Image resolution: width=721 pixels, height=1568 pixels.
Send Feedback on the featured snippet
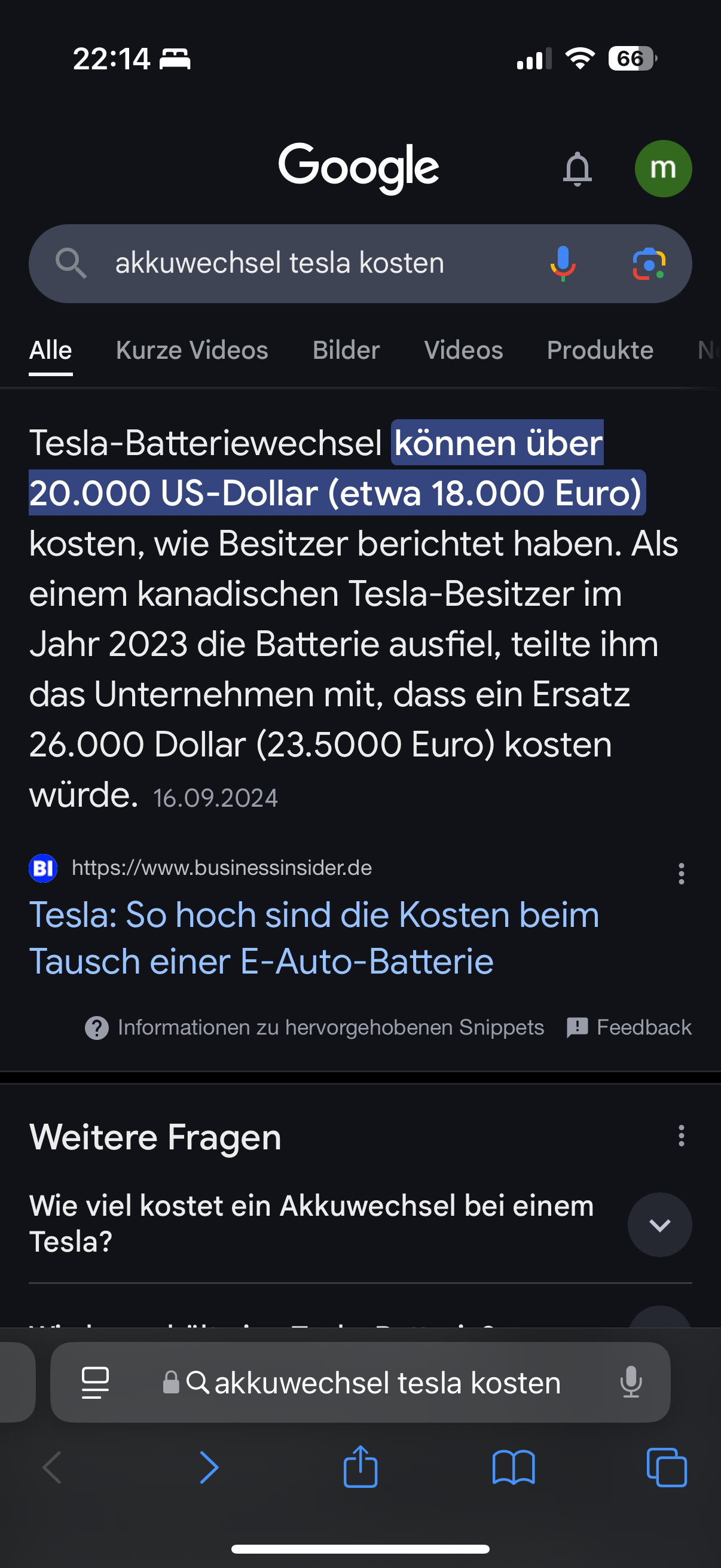[629, 1027]
